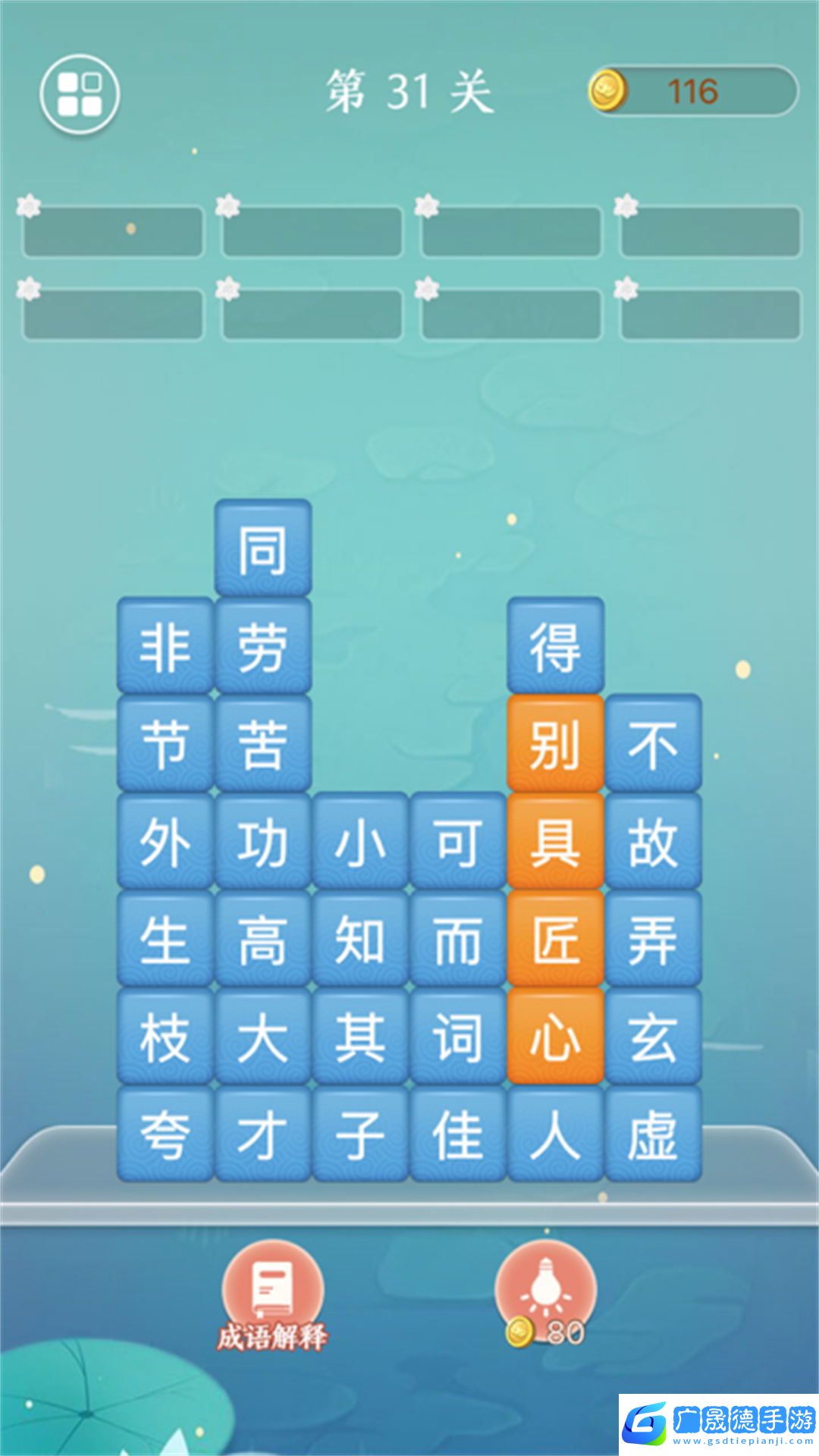Viewport: 819px width, 1456px height.
Task: Choose the 人 character tile
Action: (555, 1134)
